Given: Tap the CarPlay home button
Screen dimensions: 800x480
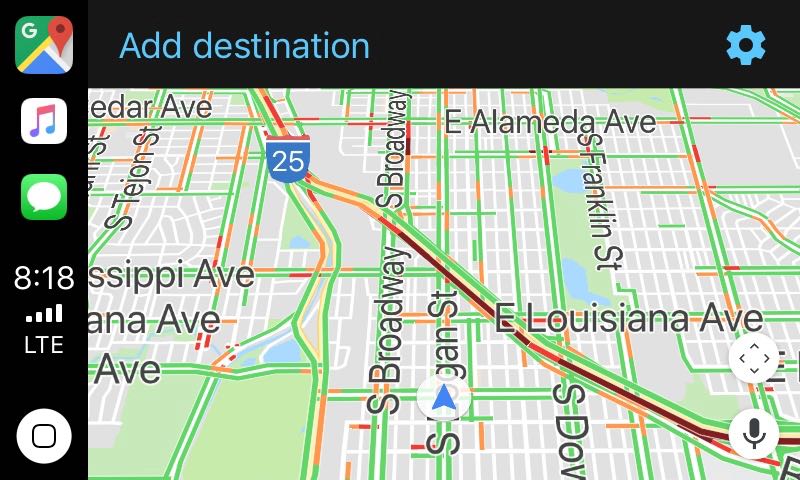Looking at the screenshot, I should pos(44,436).
